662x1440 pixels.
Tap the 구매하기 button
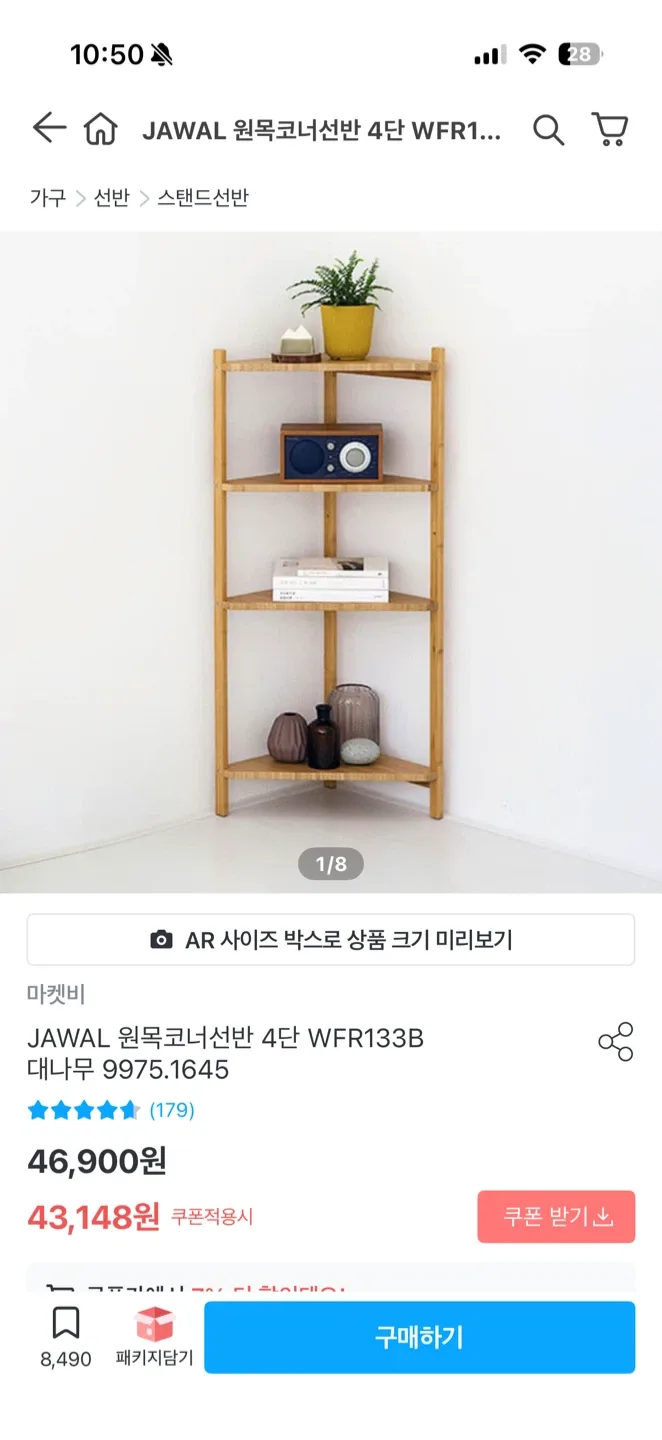tap(419, 1337)
